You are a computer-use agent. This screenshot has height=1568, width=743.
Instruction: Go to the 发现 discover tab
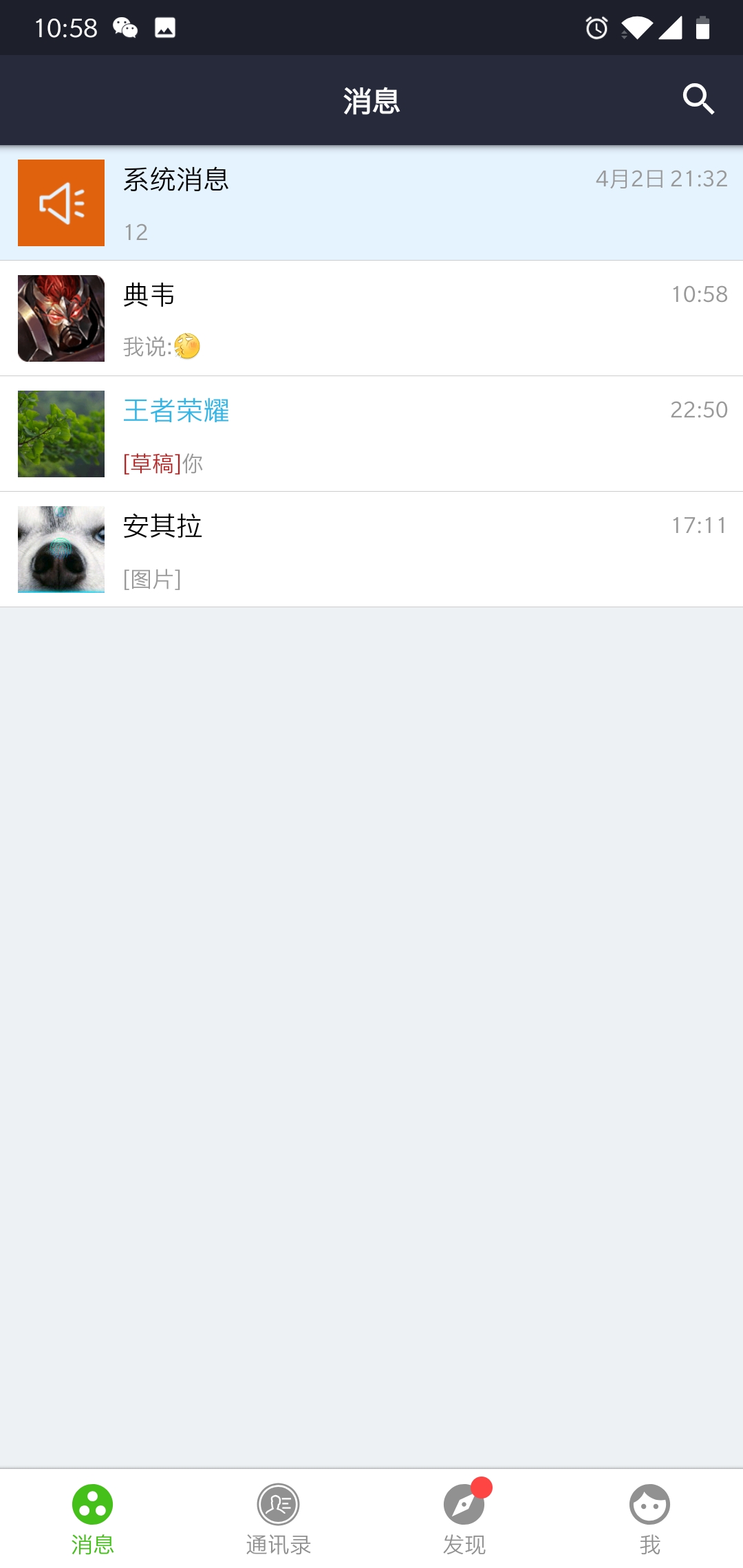pos(464,1519)
